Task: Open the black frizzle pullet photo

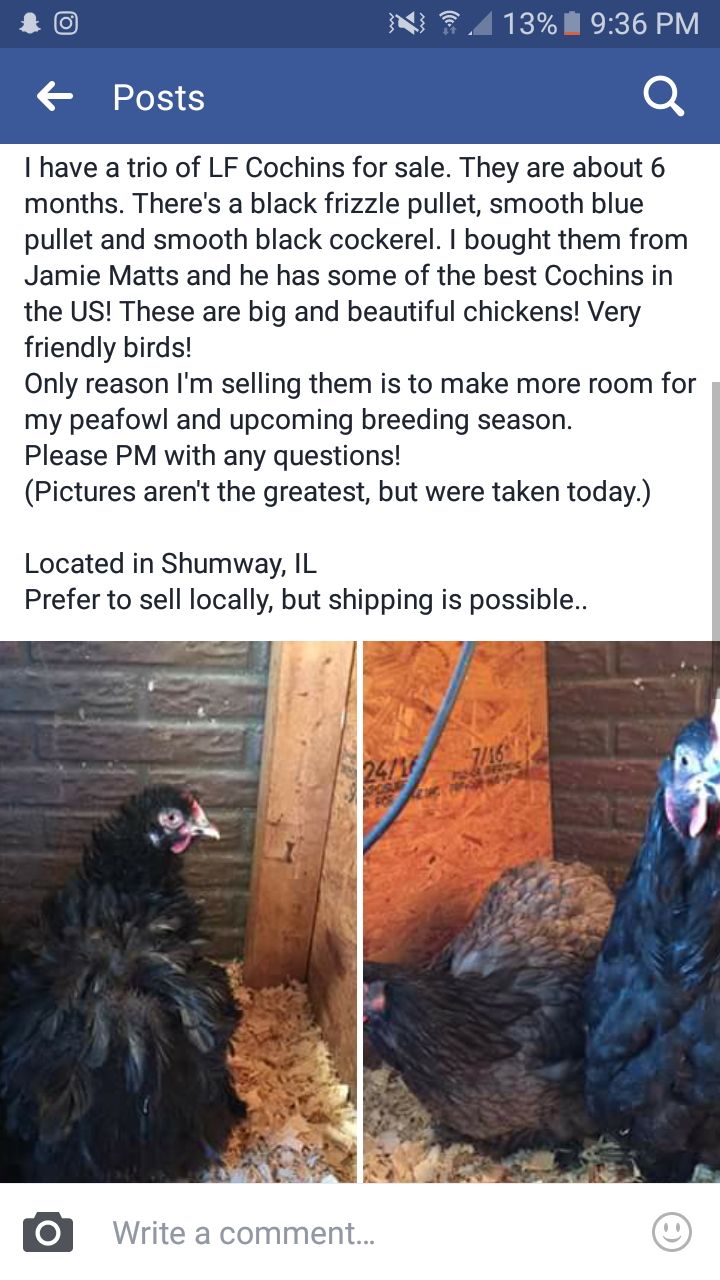Action: [x=178, y=911]
